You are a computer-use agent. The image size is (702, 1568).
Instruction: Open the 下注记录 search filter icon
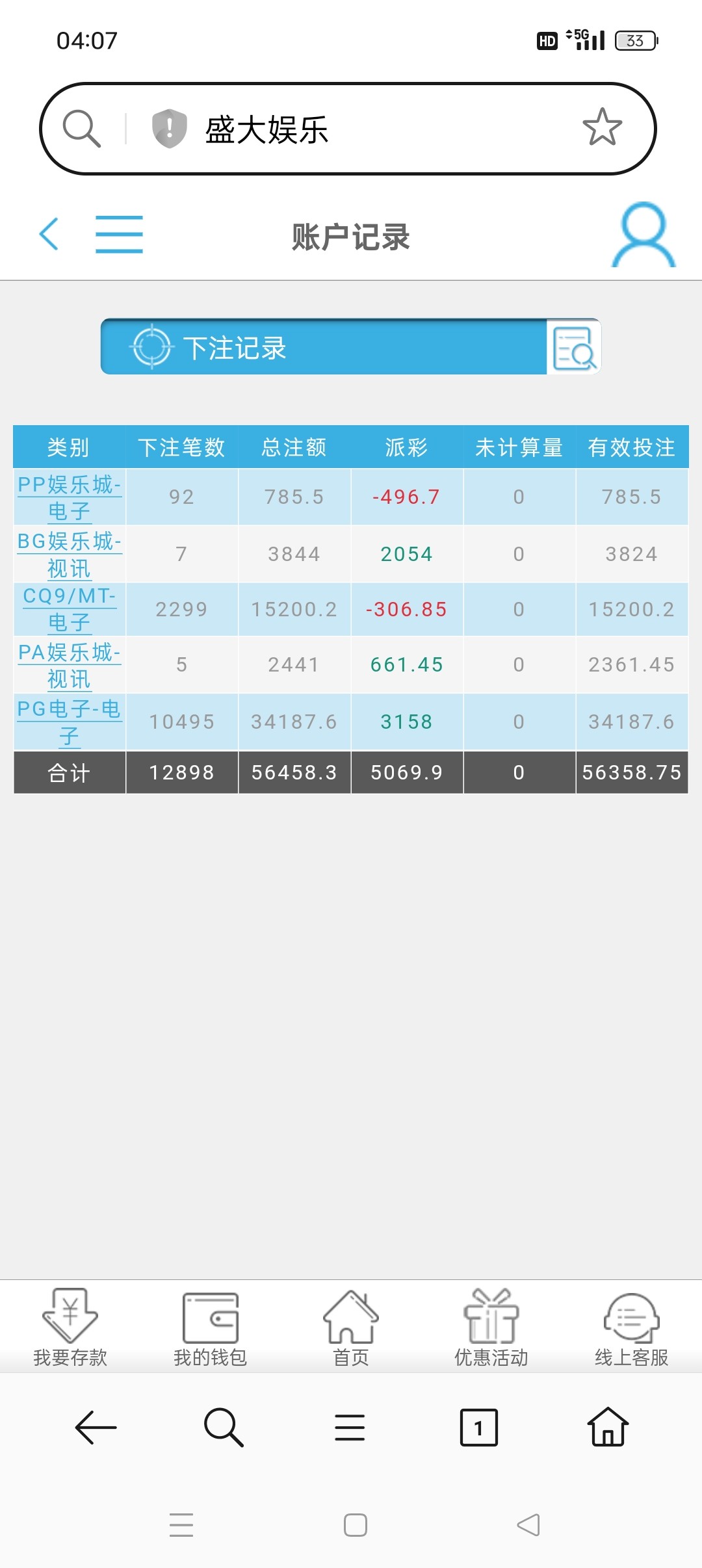click(573, 347)
